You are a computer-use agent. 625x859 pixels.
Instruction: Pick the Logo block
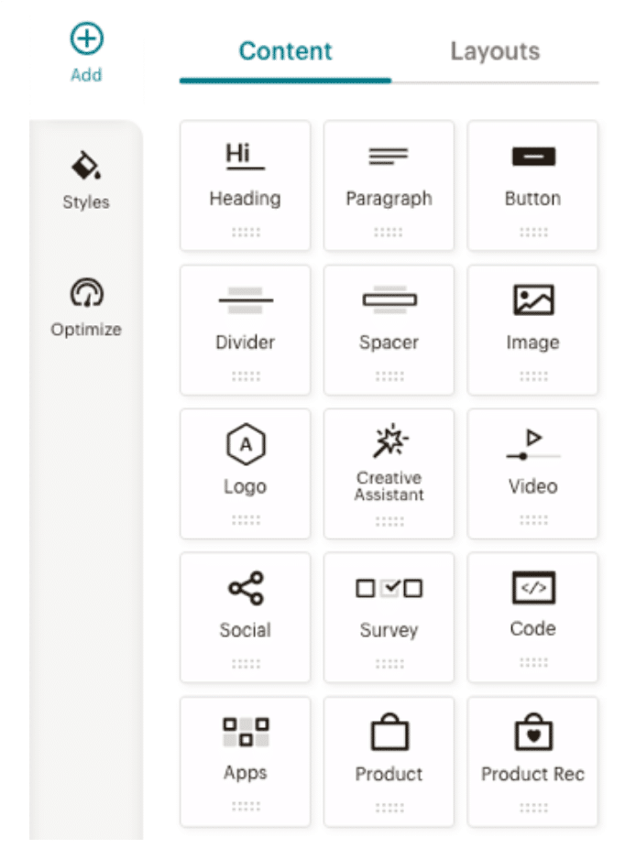(x=245, y=473)
